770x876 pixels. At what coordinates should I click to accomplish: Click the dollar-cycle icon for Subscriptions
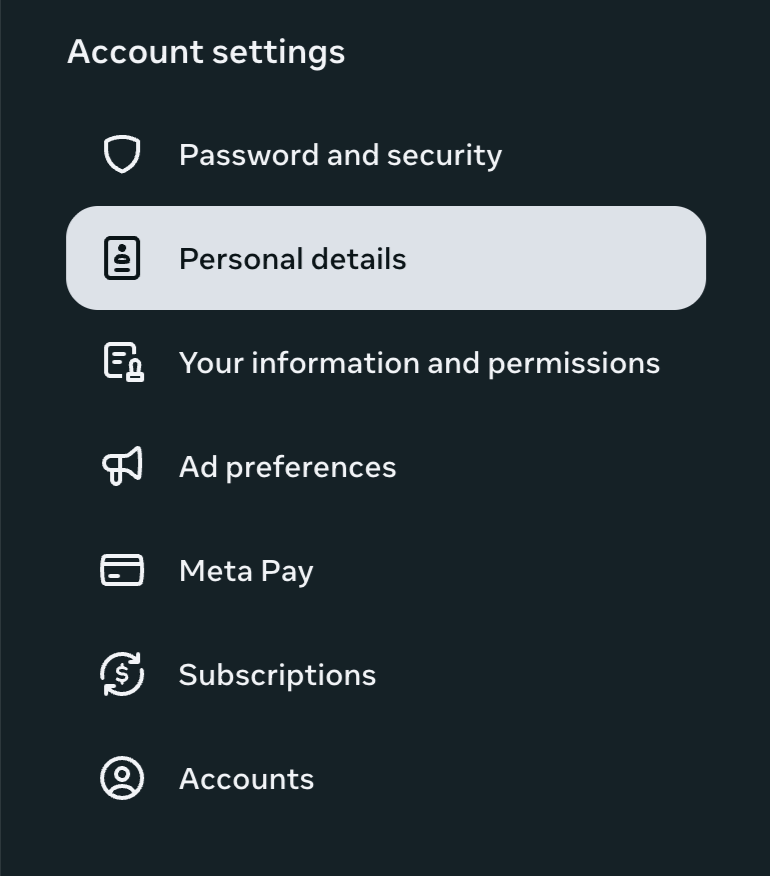point(122,674)
